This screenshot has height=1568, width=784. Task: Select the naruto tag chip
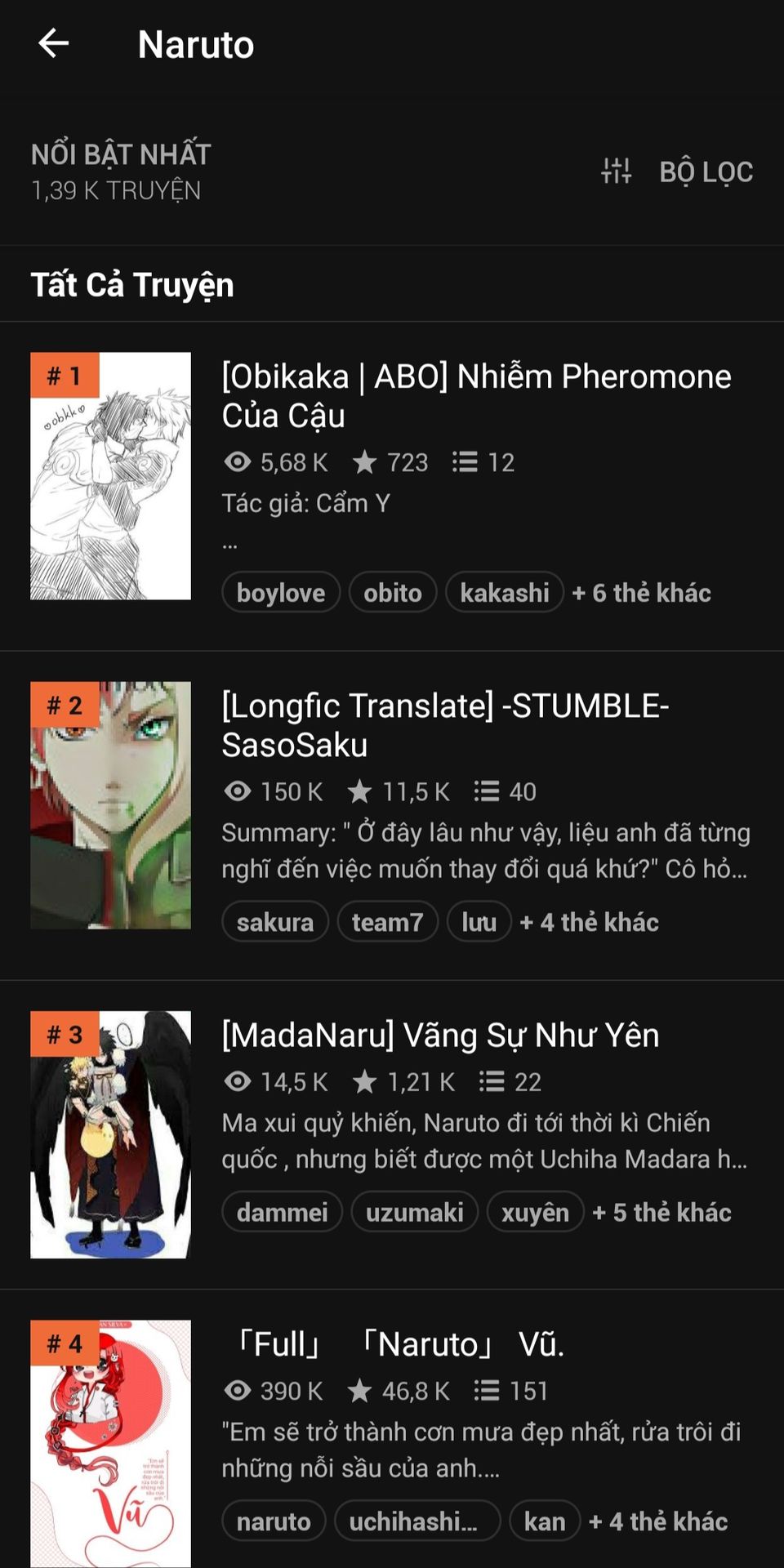click(x=274, y=1521)
